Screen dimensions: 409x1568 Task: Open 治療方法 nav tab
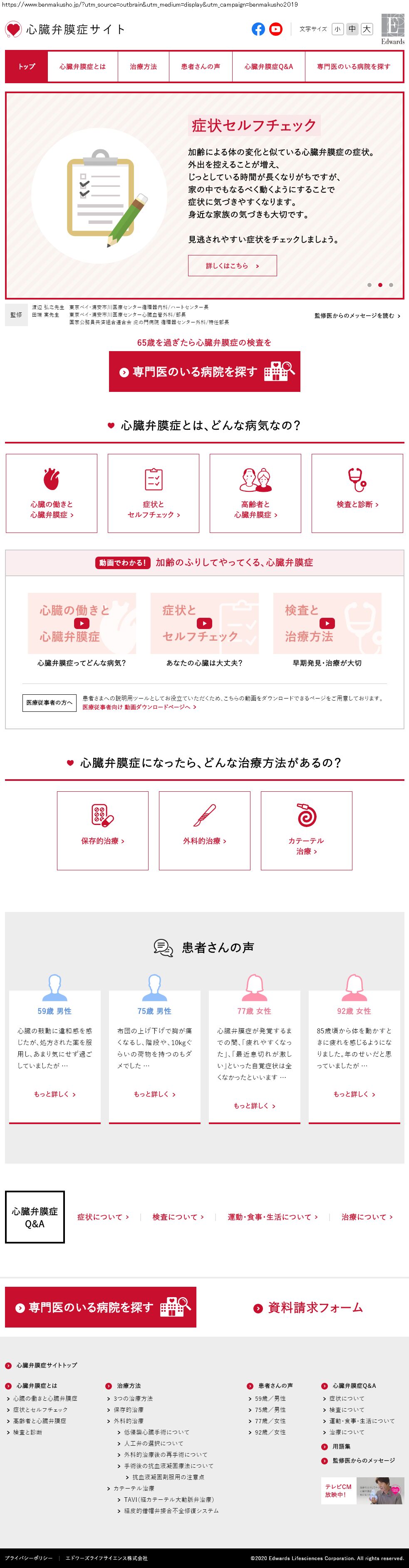(x=143, y=66)
